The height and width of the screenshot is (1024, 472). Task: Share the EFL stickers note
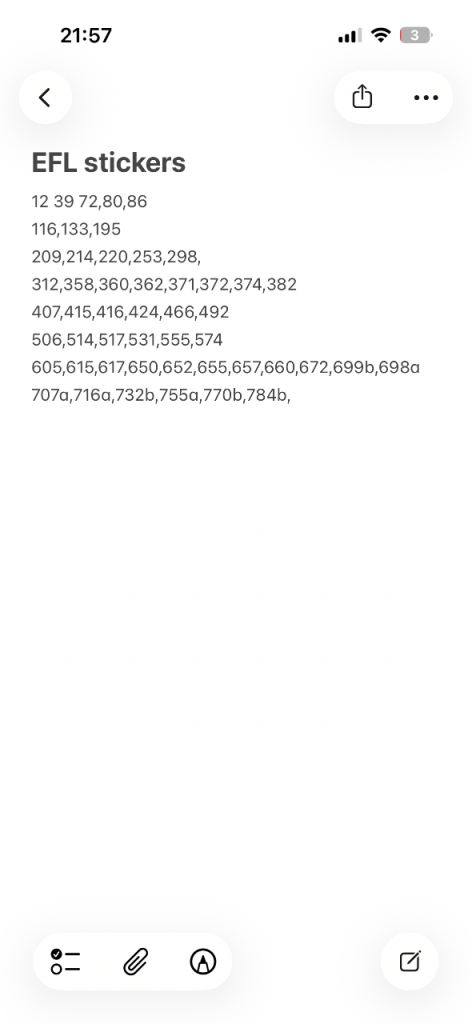click(362, 98)
